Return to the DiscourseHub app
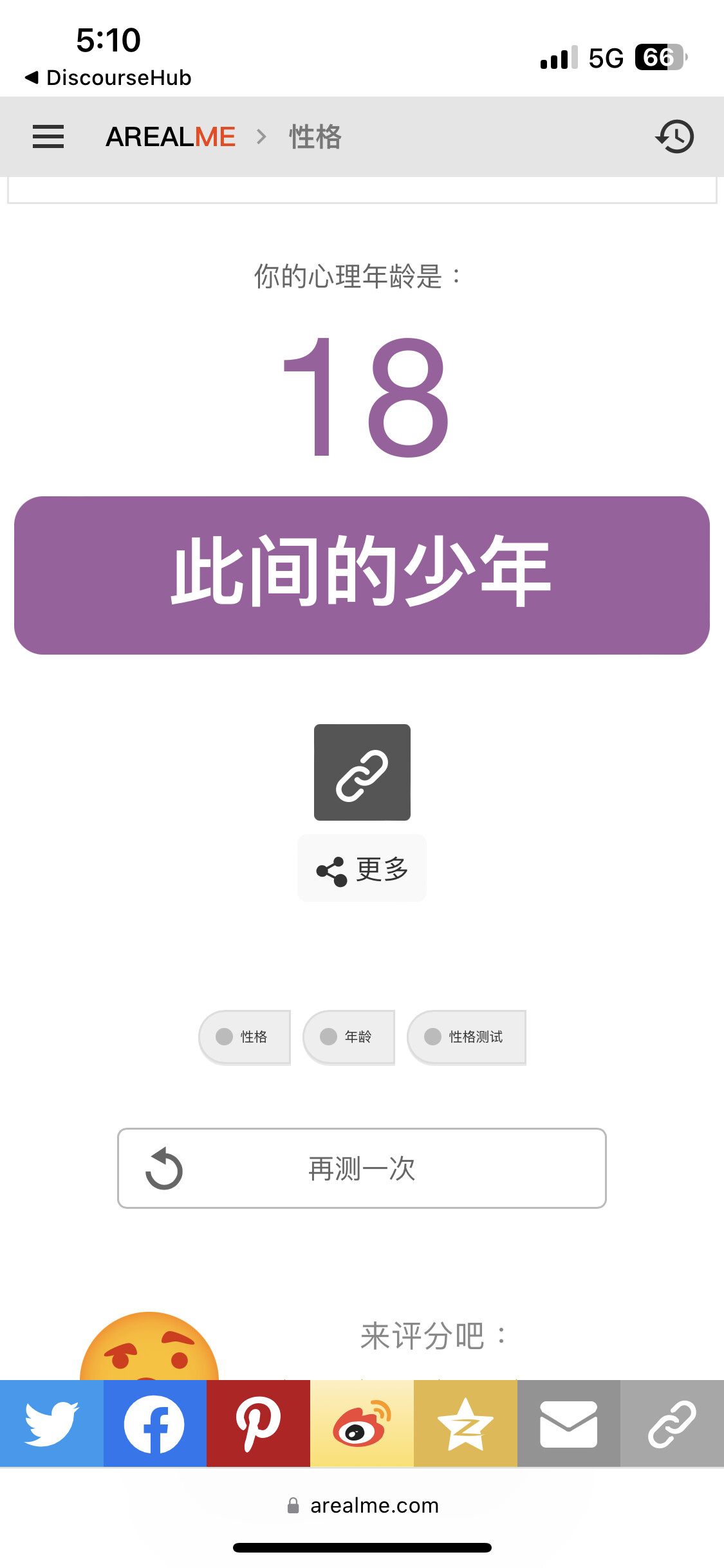 [108, 78]
